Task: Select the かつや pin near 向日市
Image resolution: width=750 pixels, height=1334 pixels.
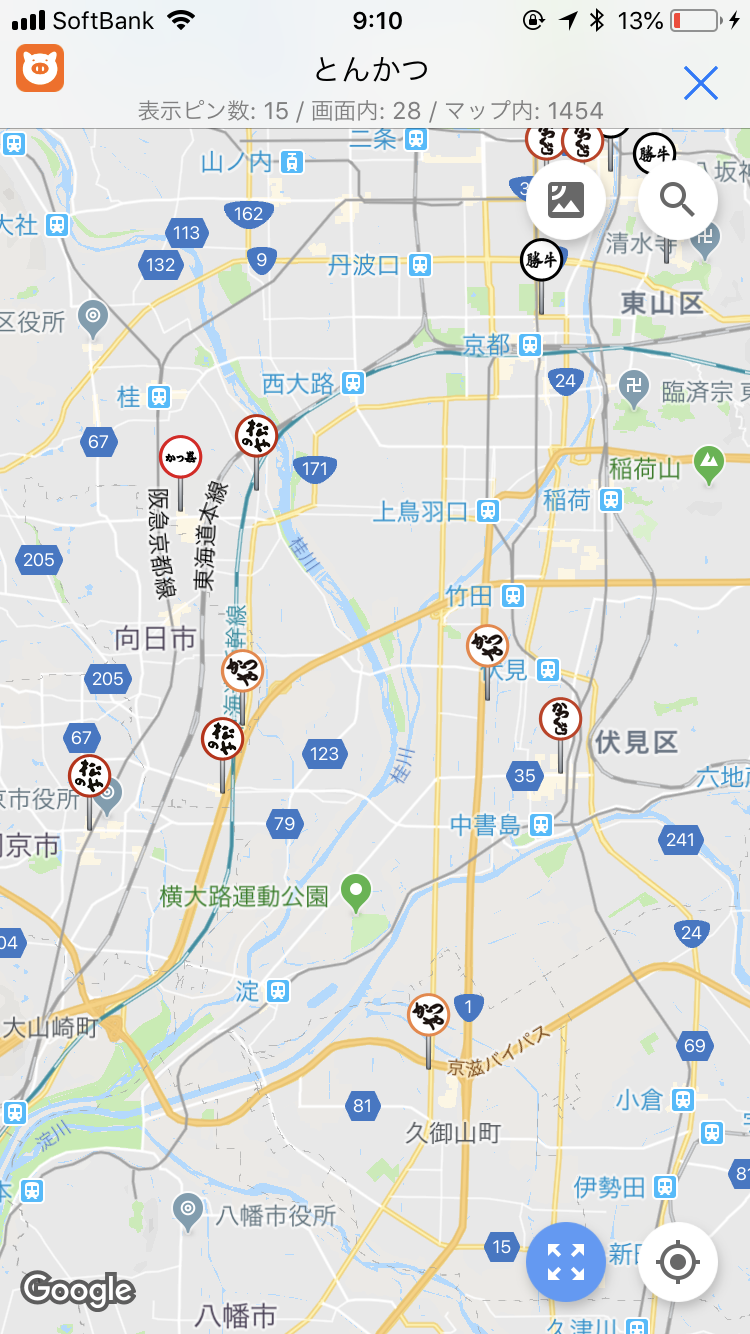Action: [242, 671]
